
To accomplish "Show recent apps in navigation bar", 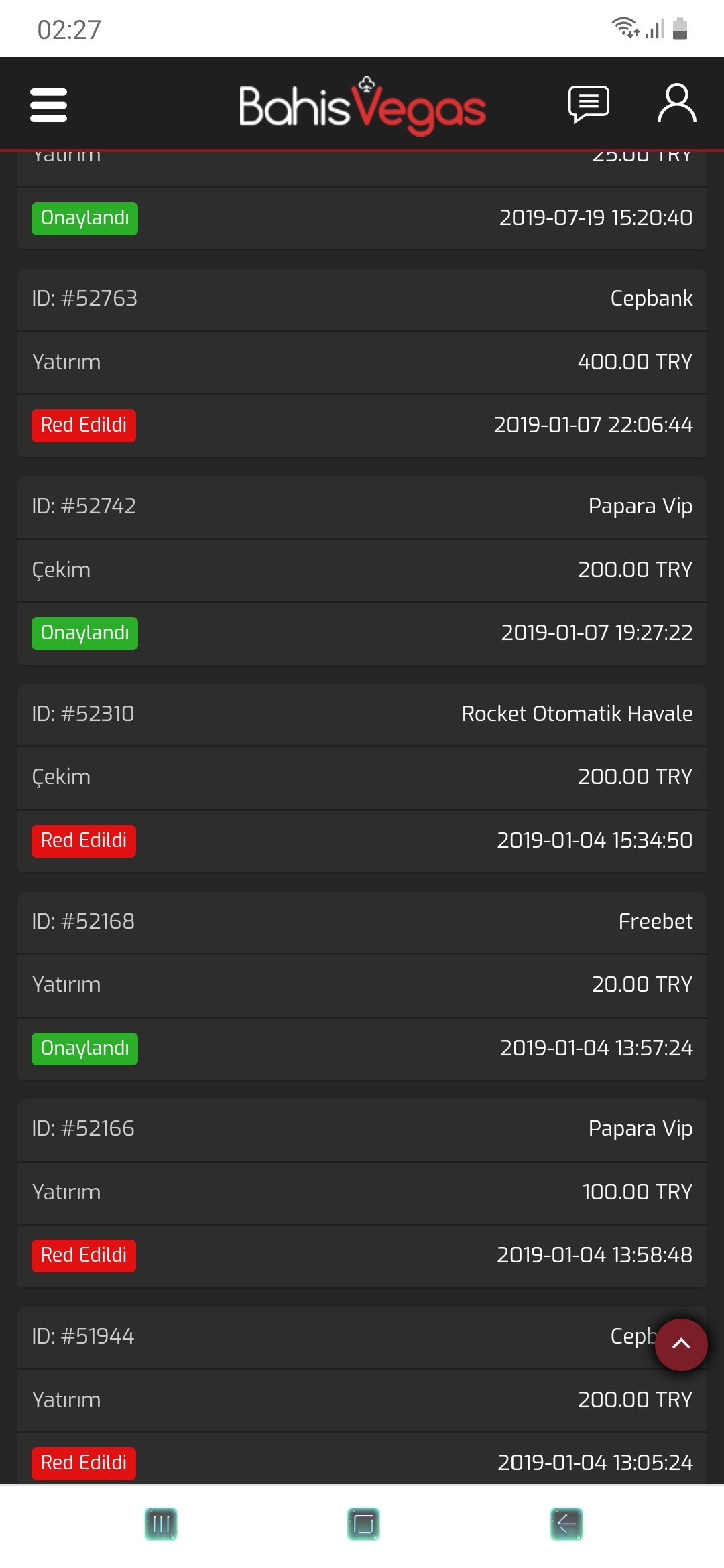I will (x=161, y=1524).
